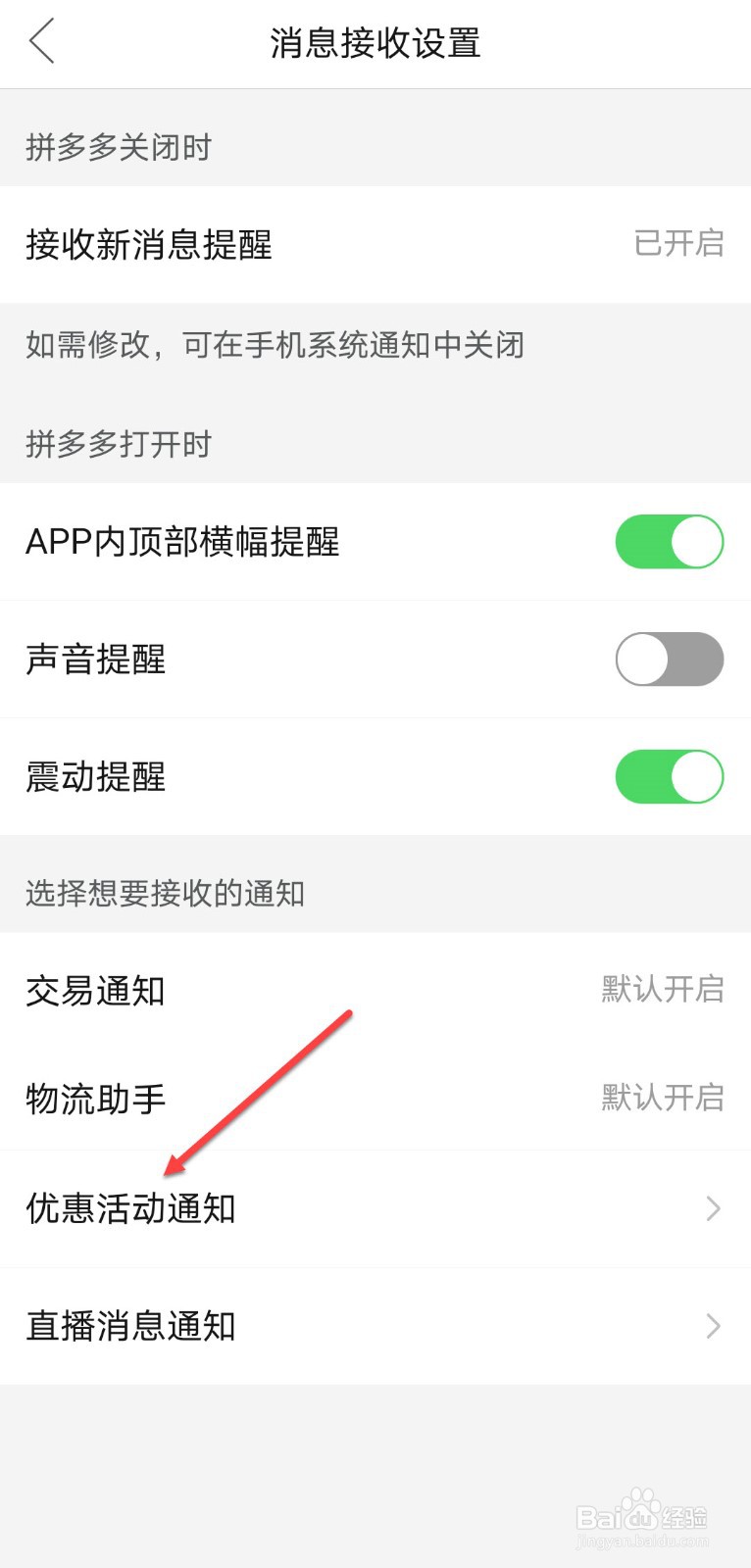Enable 声音提醒 sound alerts
Screen dimensions: 751x1568
669,659
